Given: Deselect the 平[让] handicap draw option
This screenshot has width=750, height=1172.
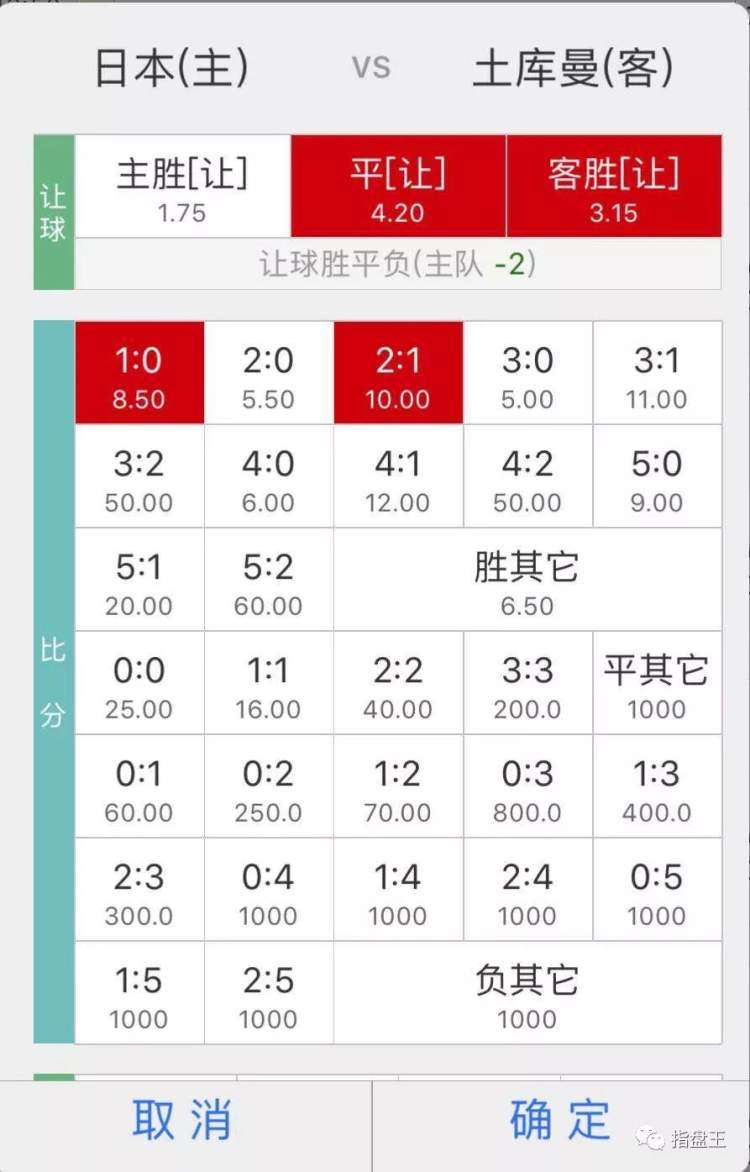Looking at the screenshot, I should tap(398, 187).
